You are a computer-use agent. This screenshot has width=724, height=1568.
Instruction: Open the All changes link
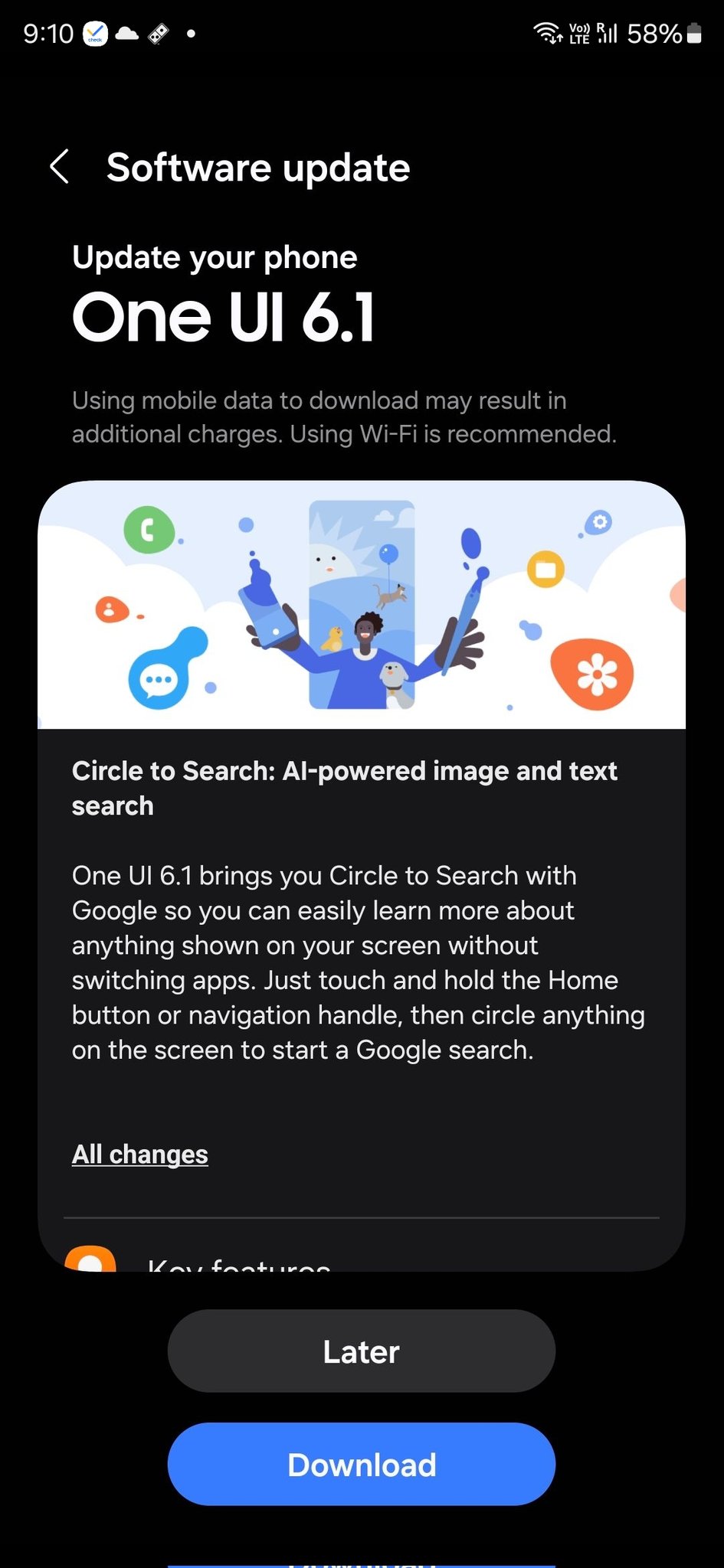point(140,1154)
